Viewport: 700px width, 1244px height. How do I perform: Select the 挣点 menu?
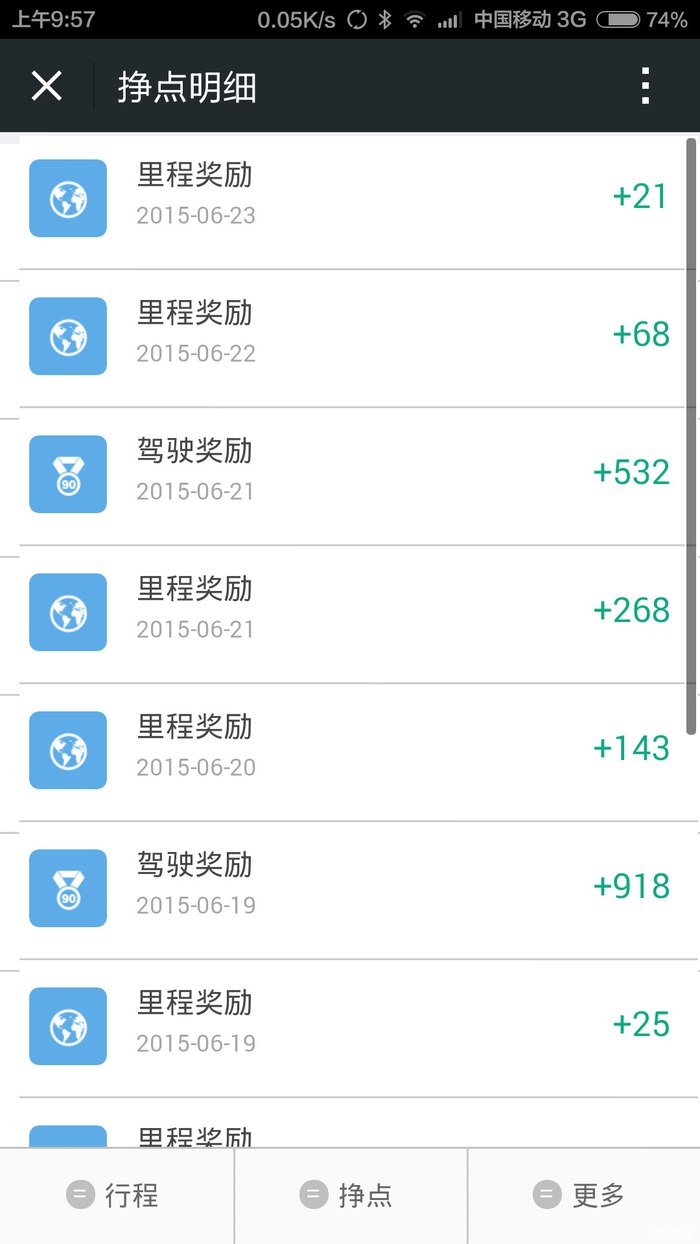click(349, 1195)
